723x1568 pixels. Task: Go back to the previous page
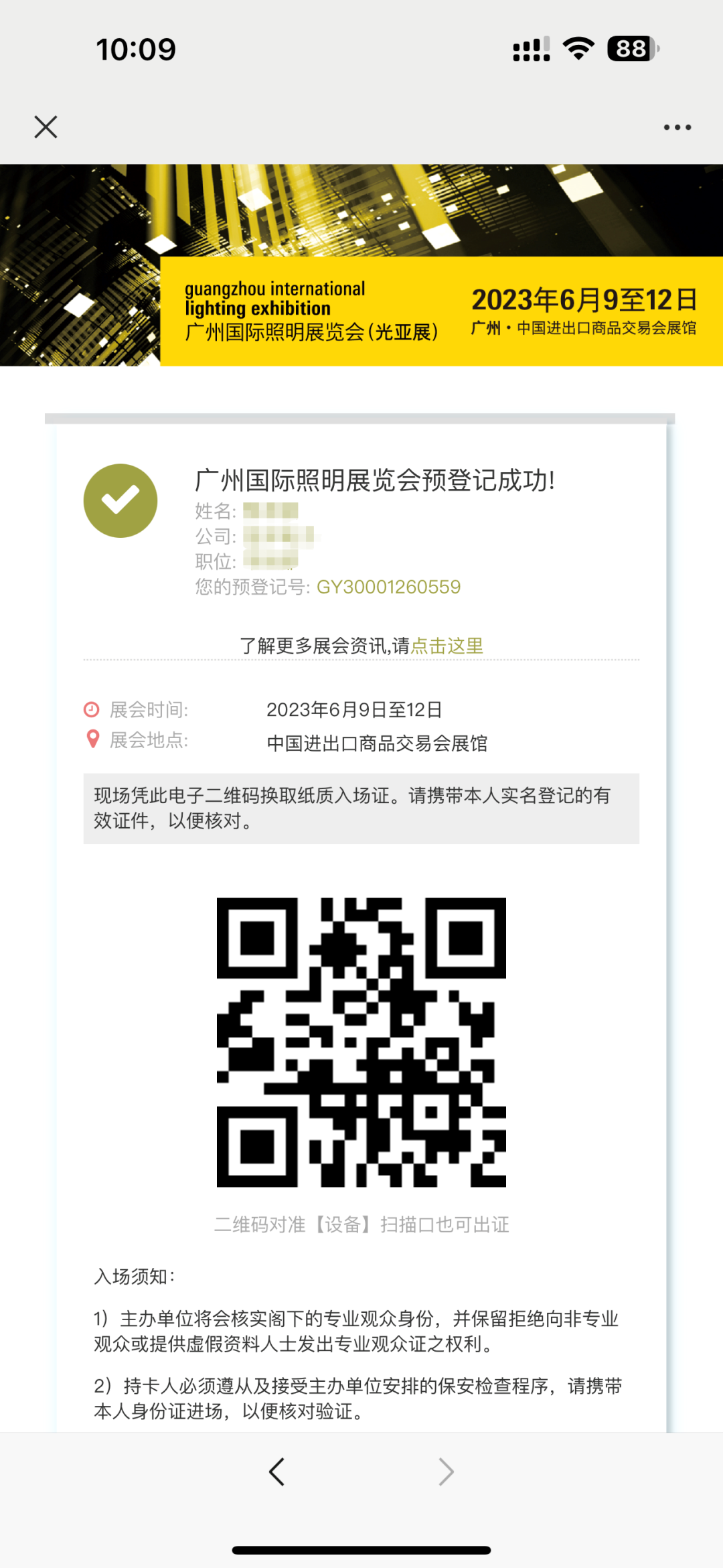[277, 1472]
